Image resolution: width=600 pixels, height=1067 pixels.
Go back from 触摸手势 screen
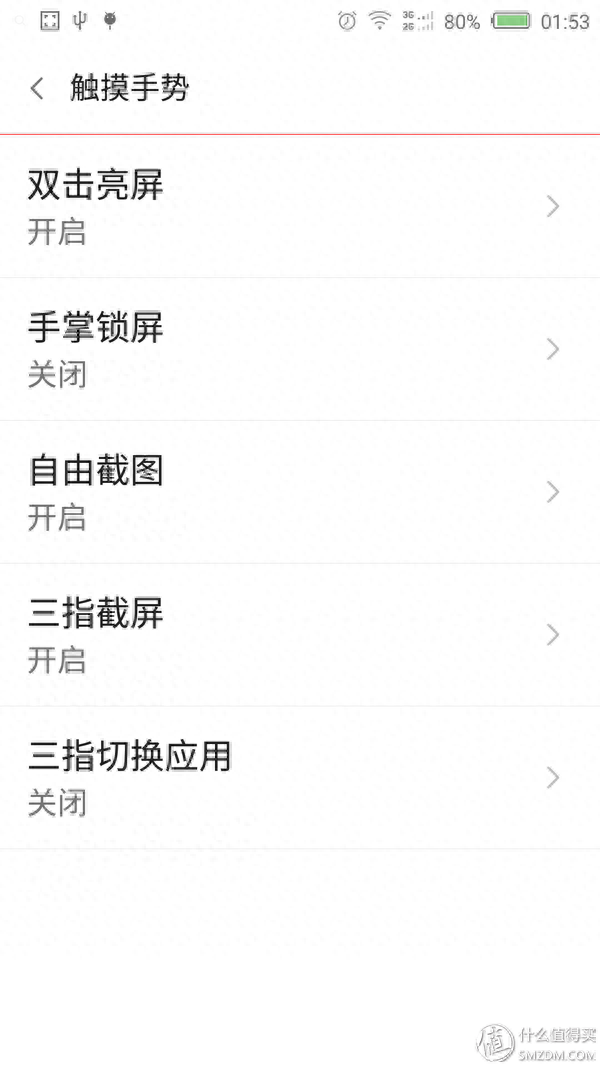[x=38, y=88]
